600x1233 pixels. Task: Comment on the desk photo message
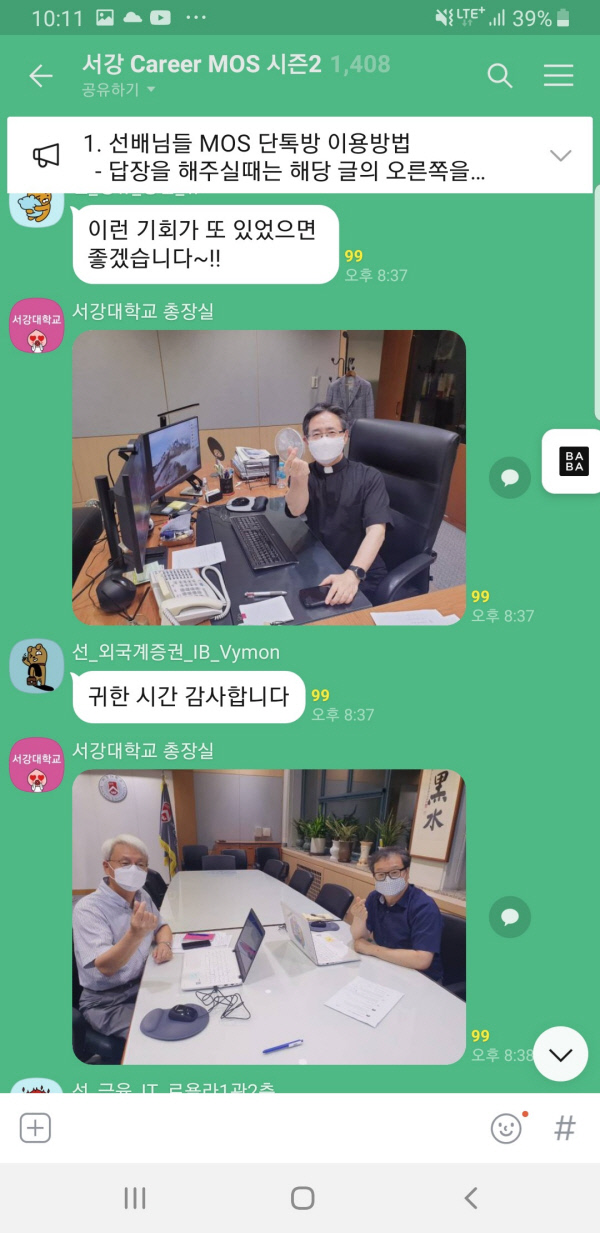tap(510, 478)
